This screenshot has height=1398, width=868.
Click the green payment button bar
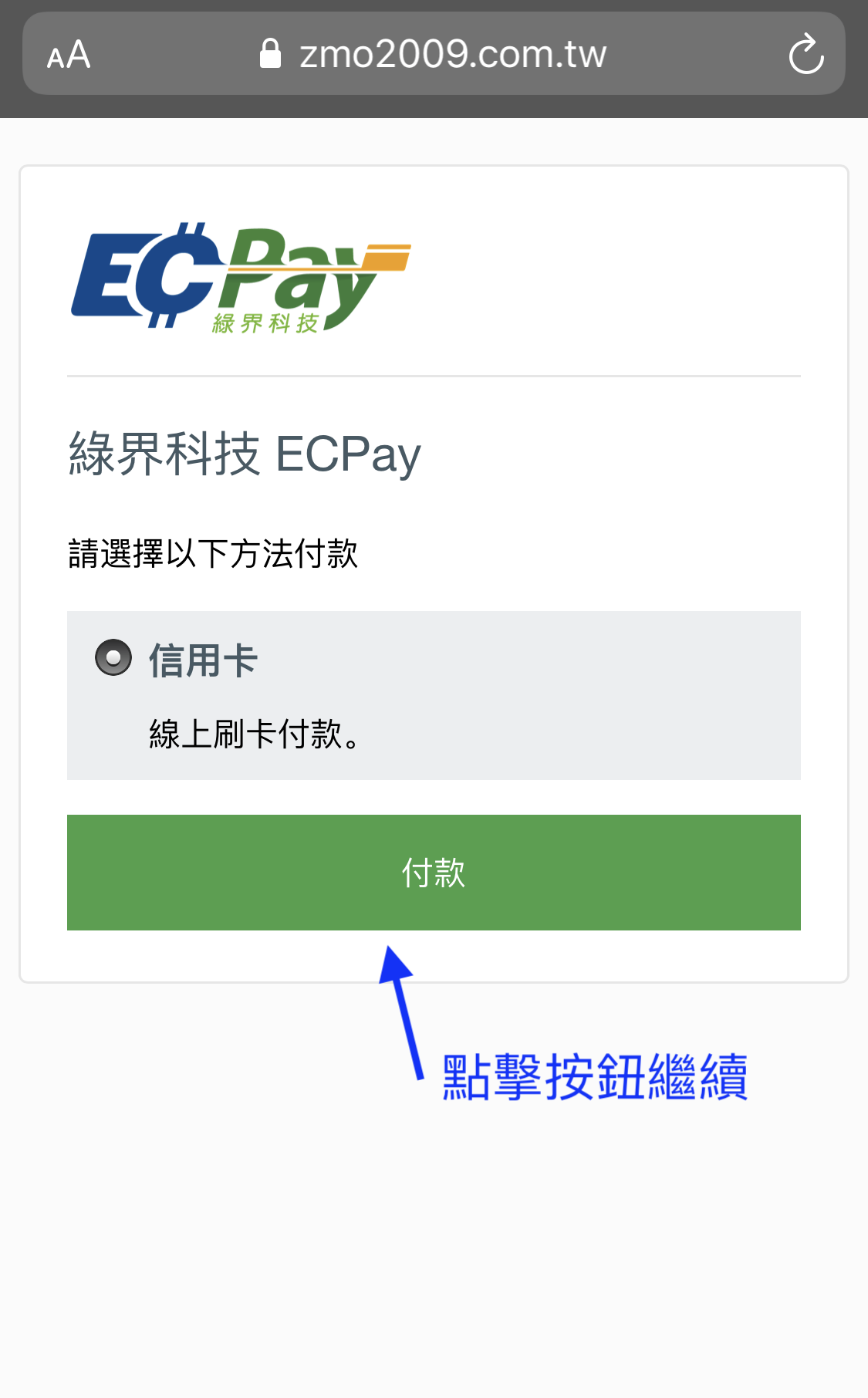[434, 872]
